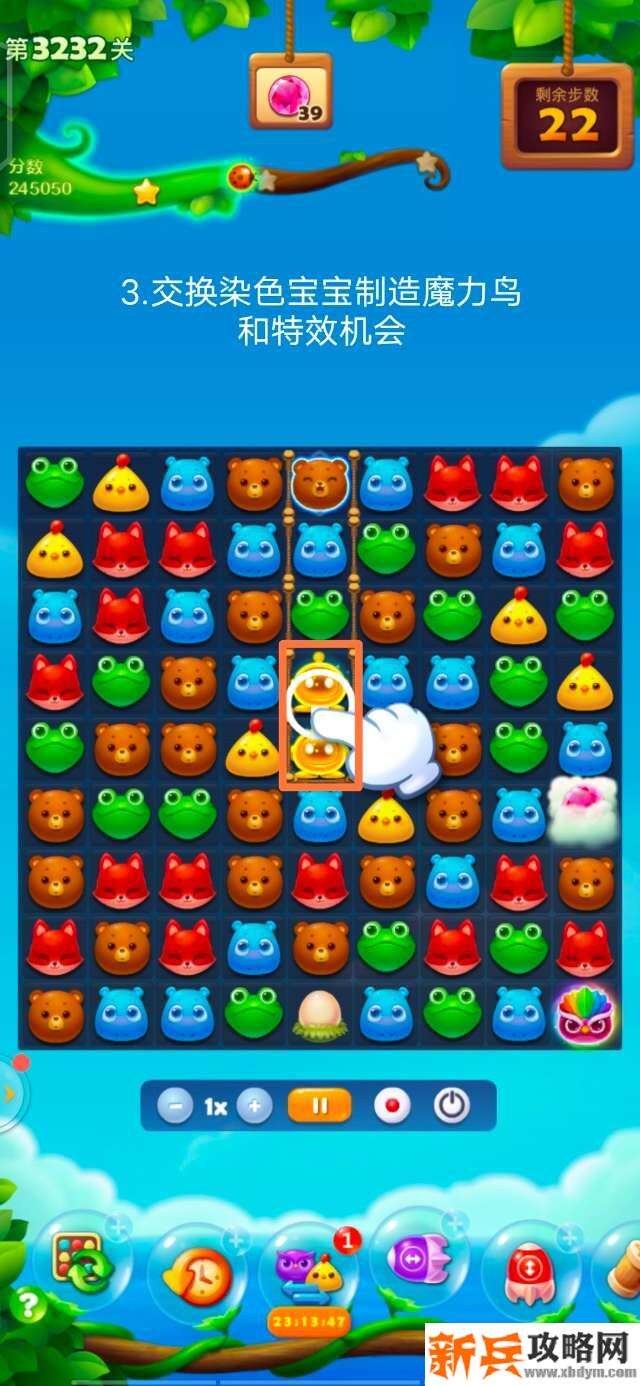Decrease replay speed with minus button

pyautogui.click(x=175, y=1106)
